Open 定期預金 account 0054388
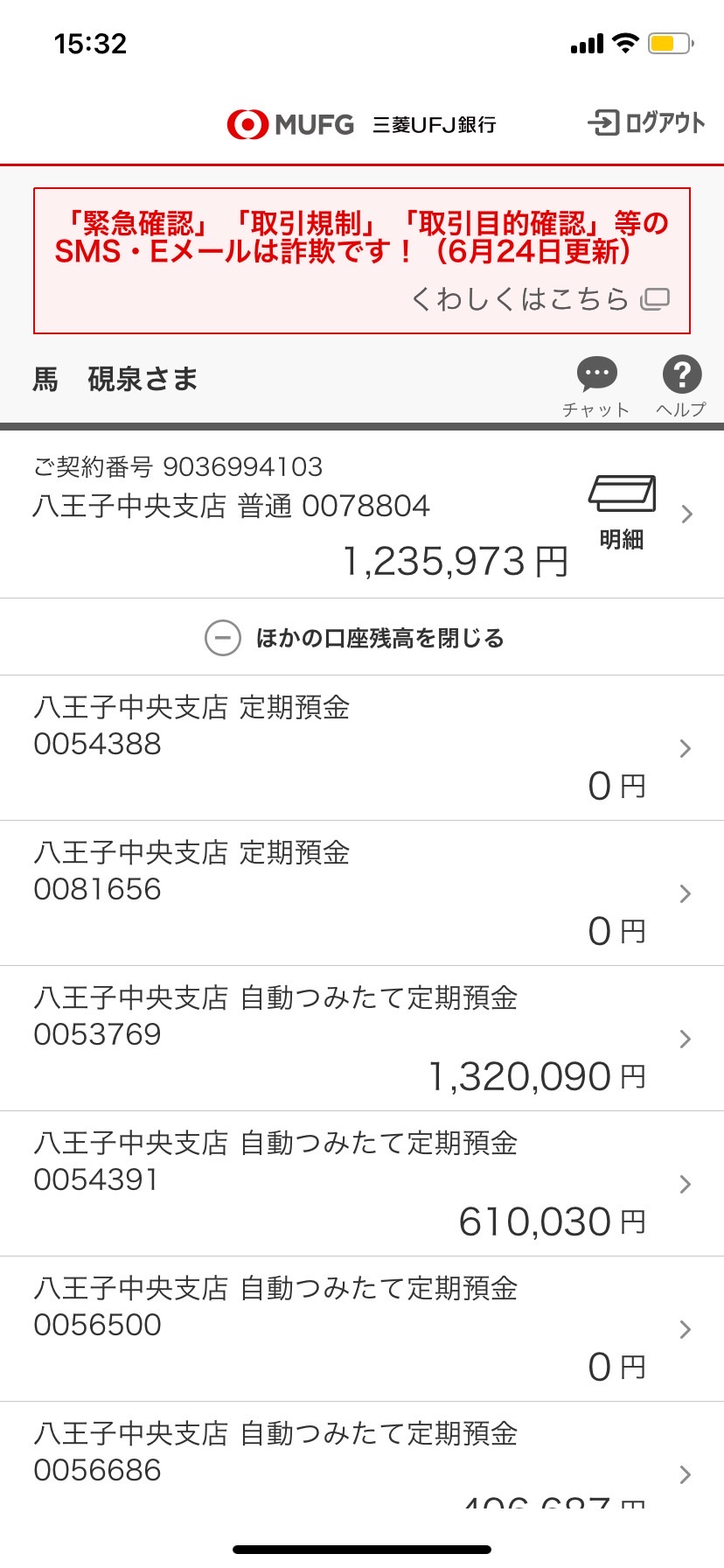This screenshot has height=1568, width=724. [362, 748]
